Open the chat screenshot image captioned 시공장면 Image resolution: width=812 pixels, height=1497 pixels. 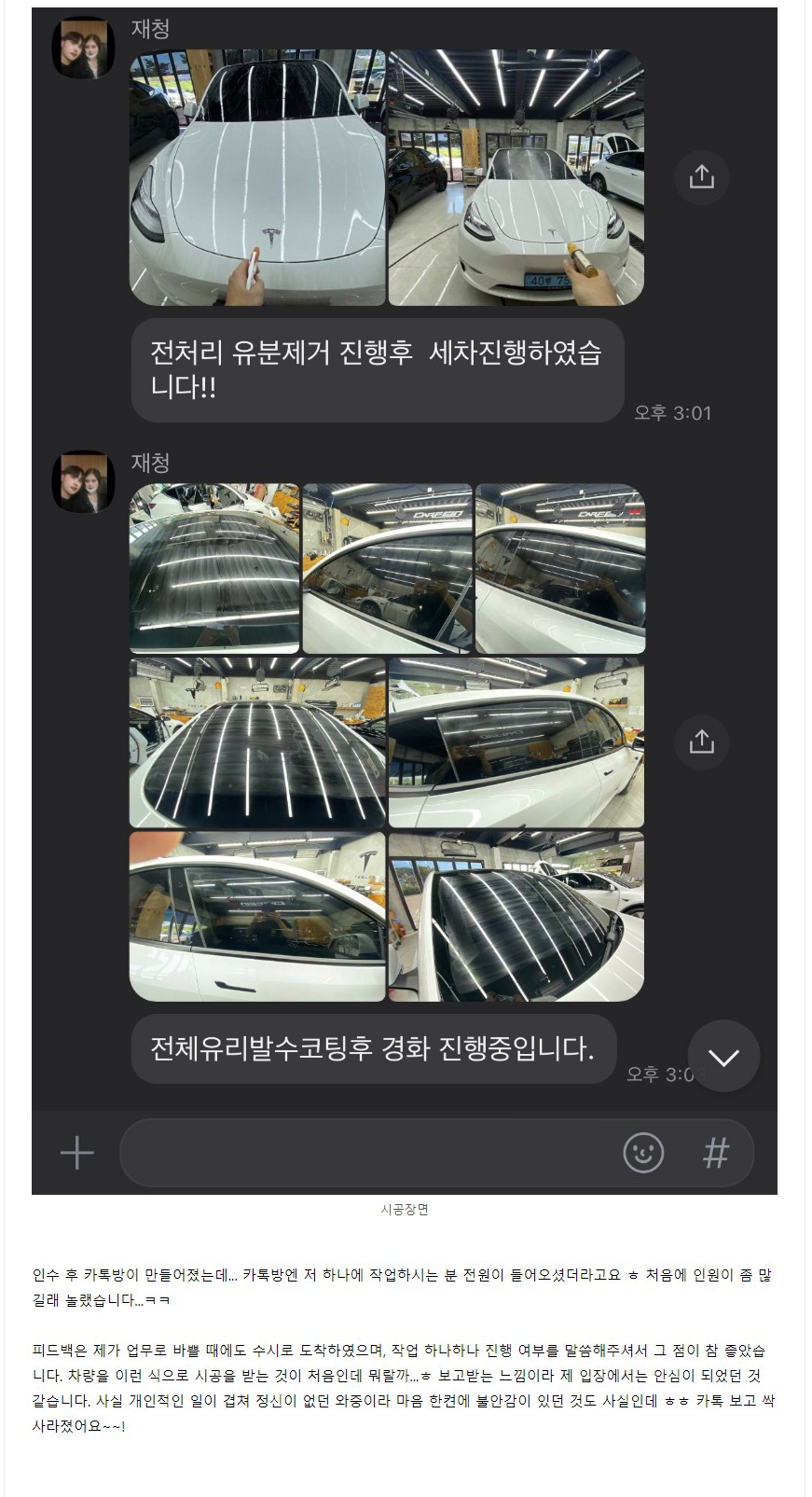tap(404, 601)
